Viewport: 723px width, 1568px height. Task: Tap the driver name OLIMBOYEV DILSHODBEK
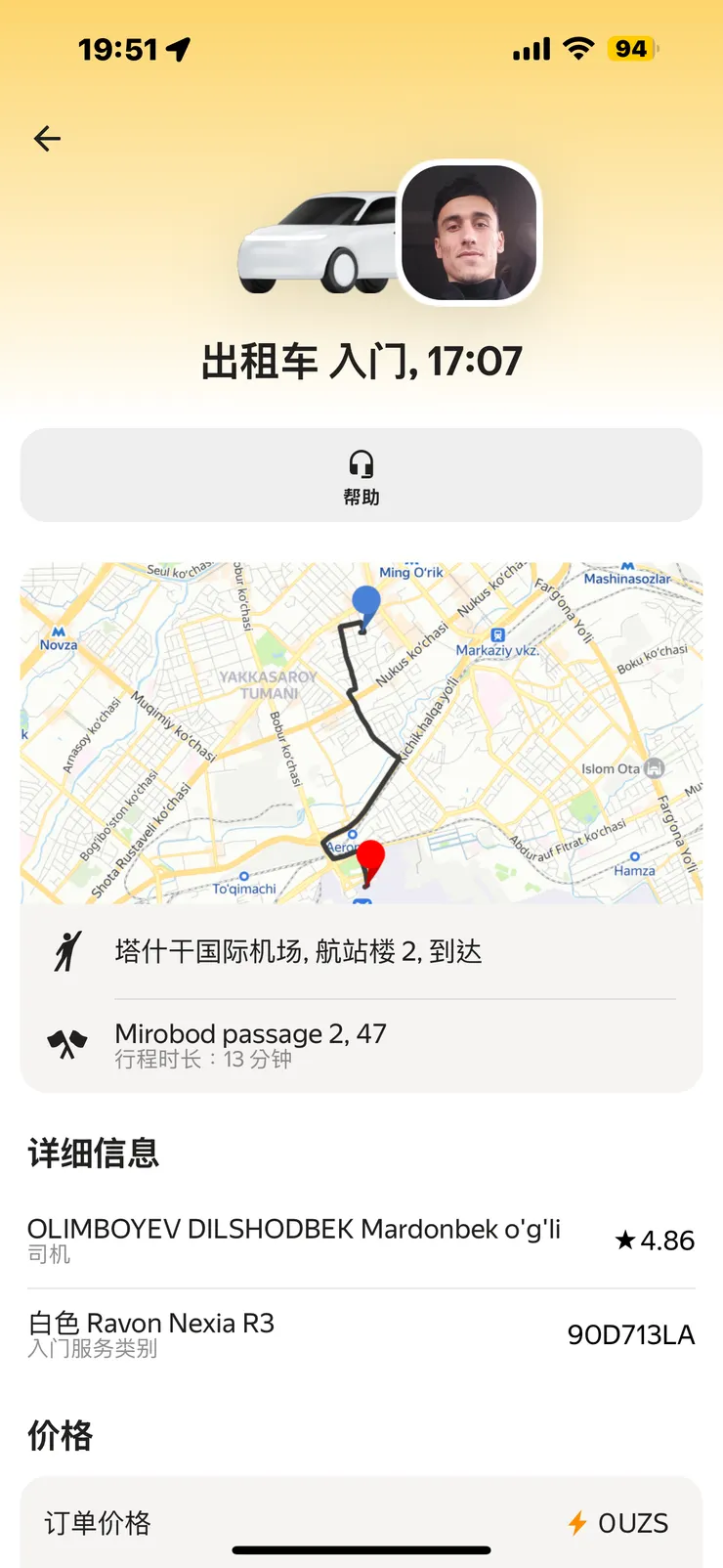coord(291,1228)
